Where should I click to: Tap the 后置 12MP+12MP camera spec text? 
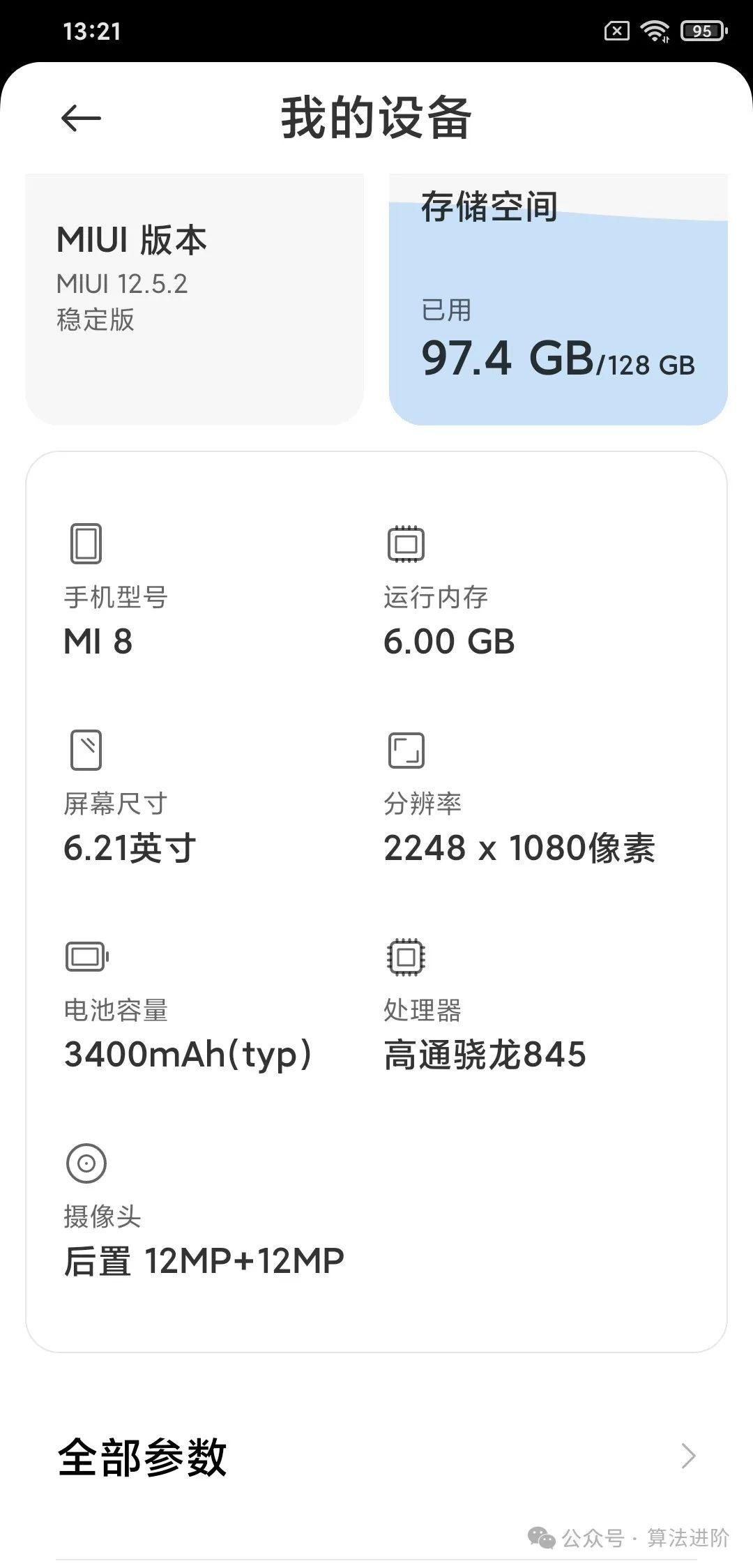coord(204,1258)
